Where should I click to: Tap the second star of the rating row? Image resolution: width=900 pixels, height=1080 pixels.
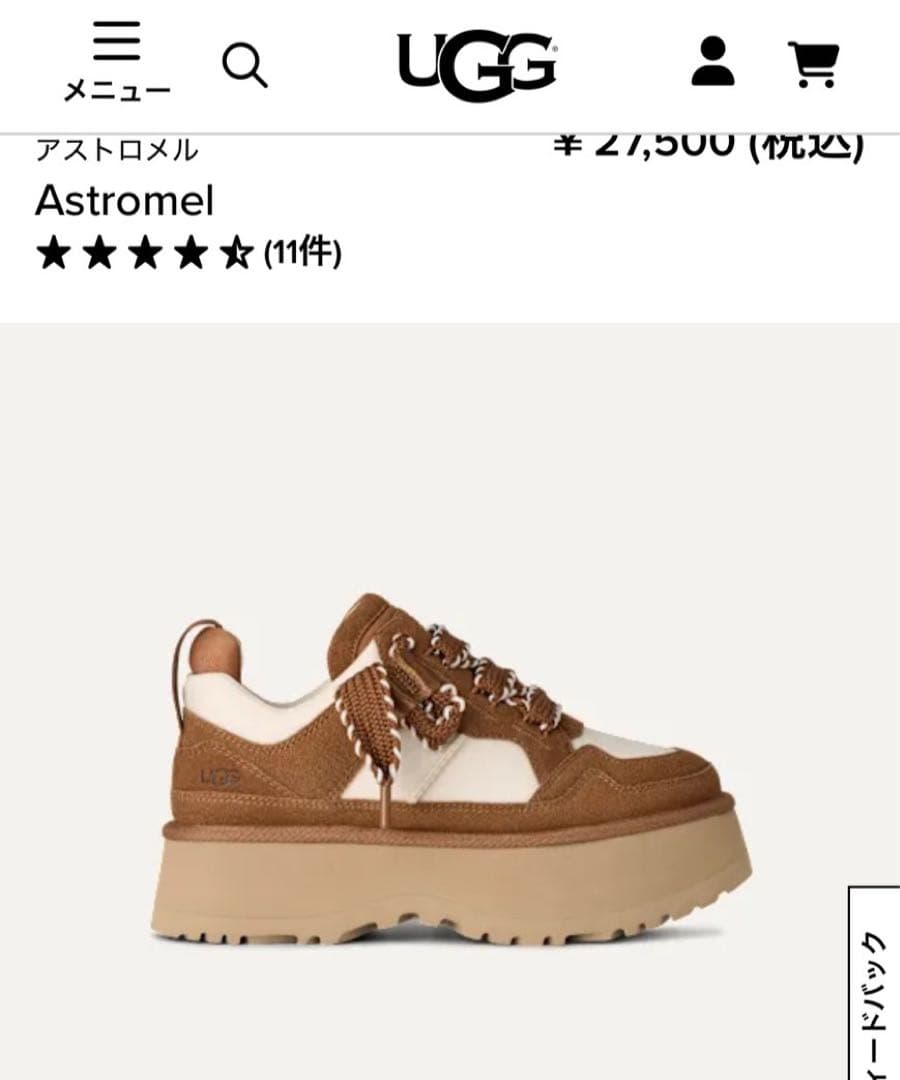(98, 254)
